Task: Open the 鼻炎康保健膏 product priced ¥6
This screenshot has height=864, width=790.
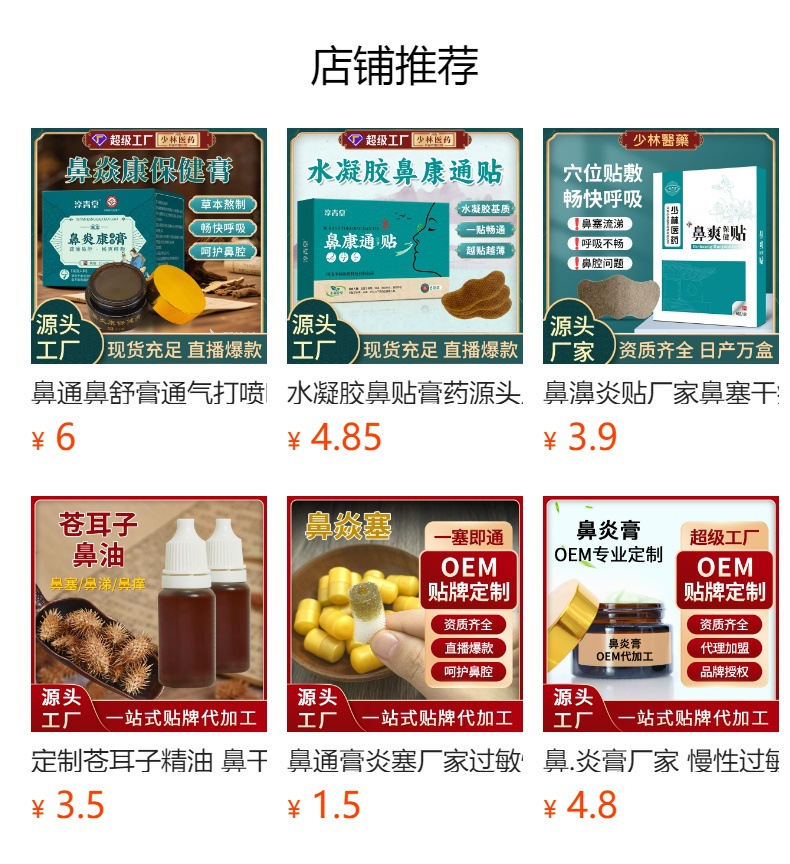Action: (149, 246)
